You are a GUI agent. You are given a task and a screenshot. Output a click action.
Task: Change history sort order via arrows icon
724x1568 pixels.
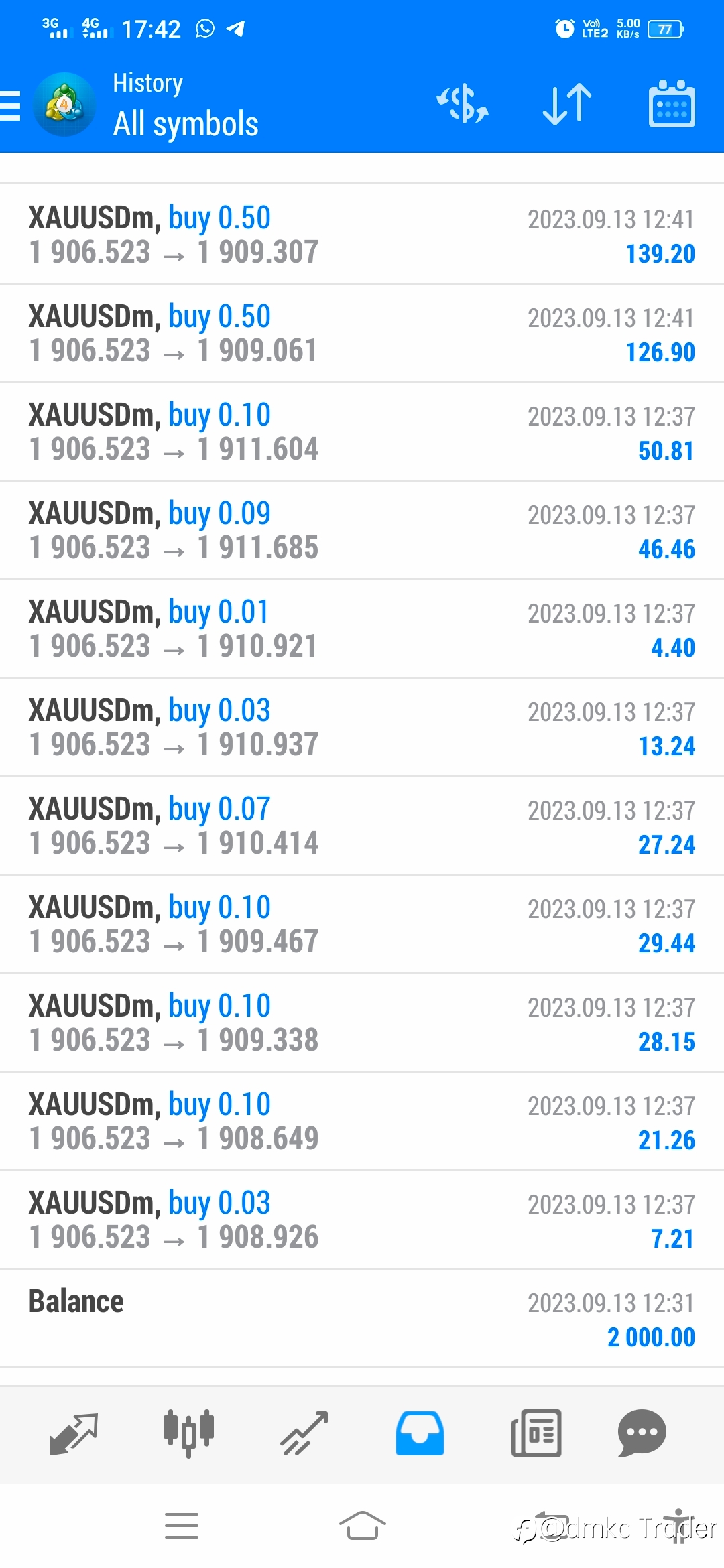tap(567, 105)
